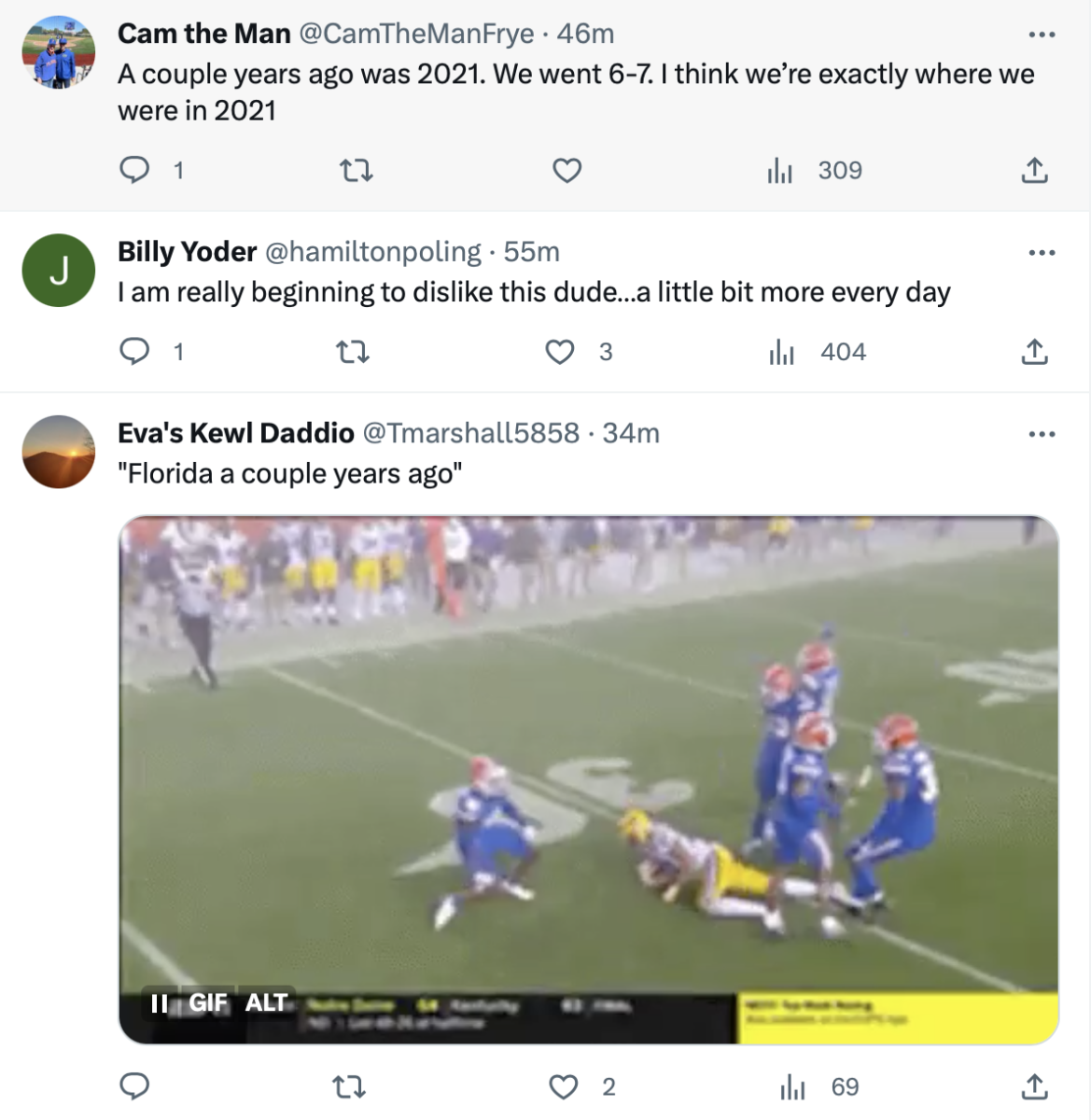Like Cam the Man's tweet
This screenshot has height=1120, width=1091.
click(x=566, y=170)
